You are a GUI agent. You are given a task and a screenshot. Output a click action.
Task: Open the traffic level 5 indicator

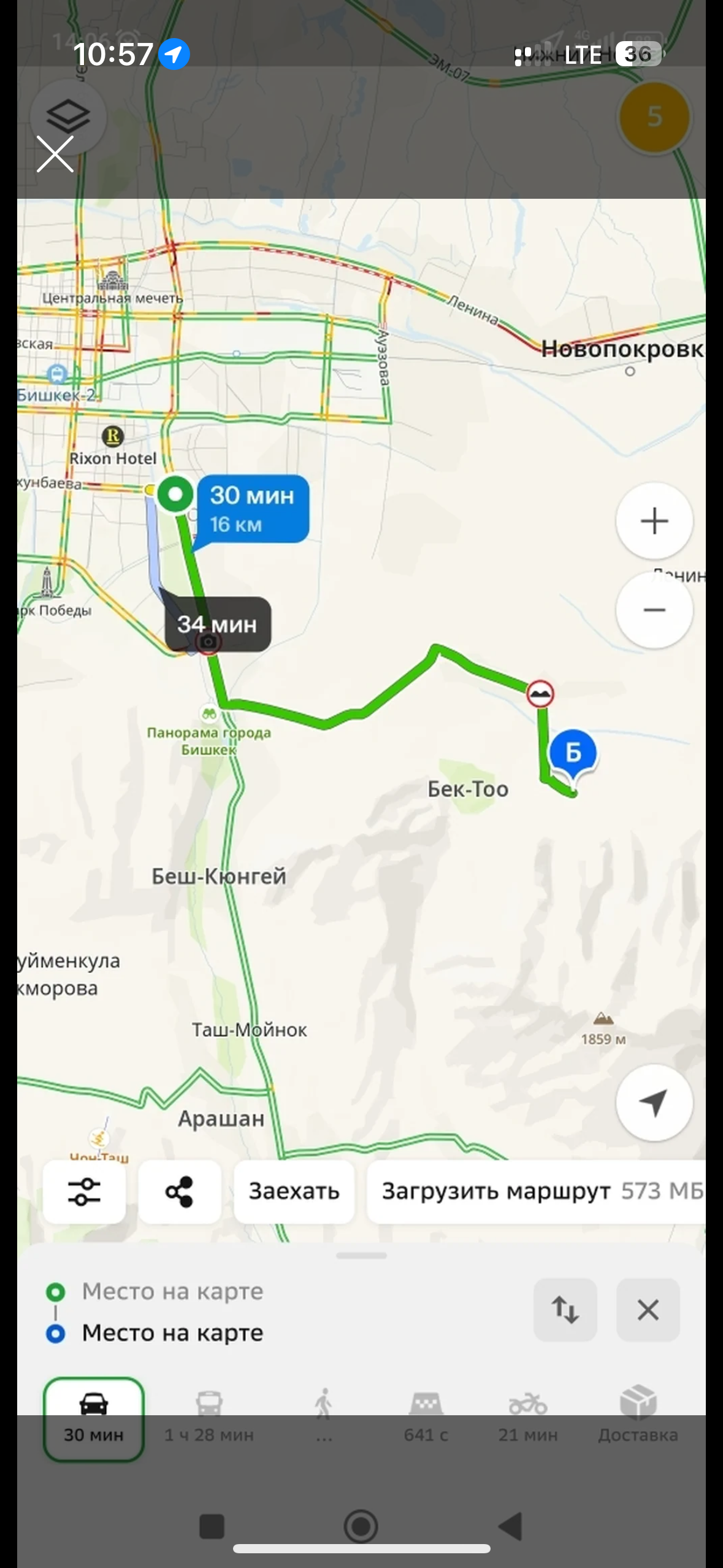(x=654, y=117)
